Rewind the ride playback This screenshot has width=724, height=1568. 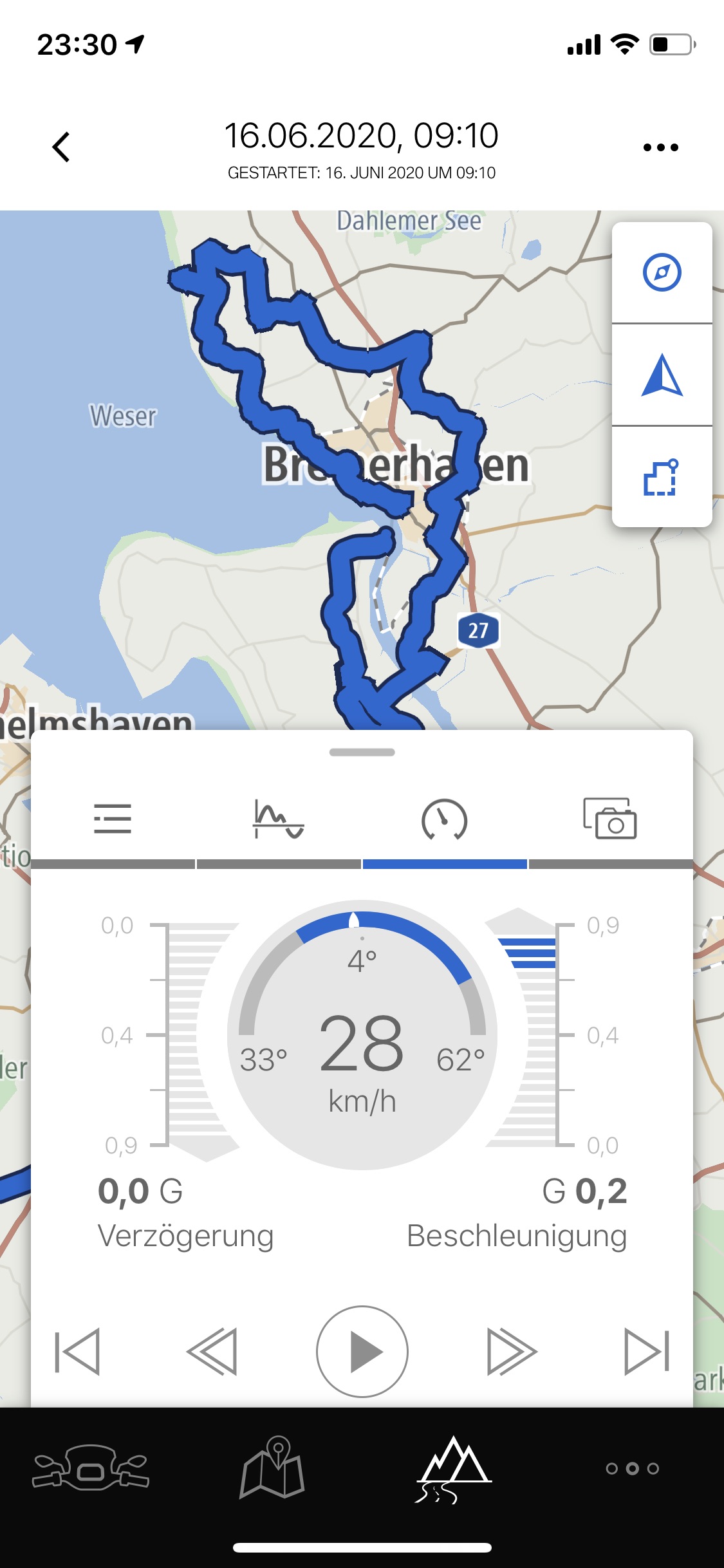(212, 1351)
